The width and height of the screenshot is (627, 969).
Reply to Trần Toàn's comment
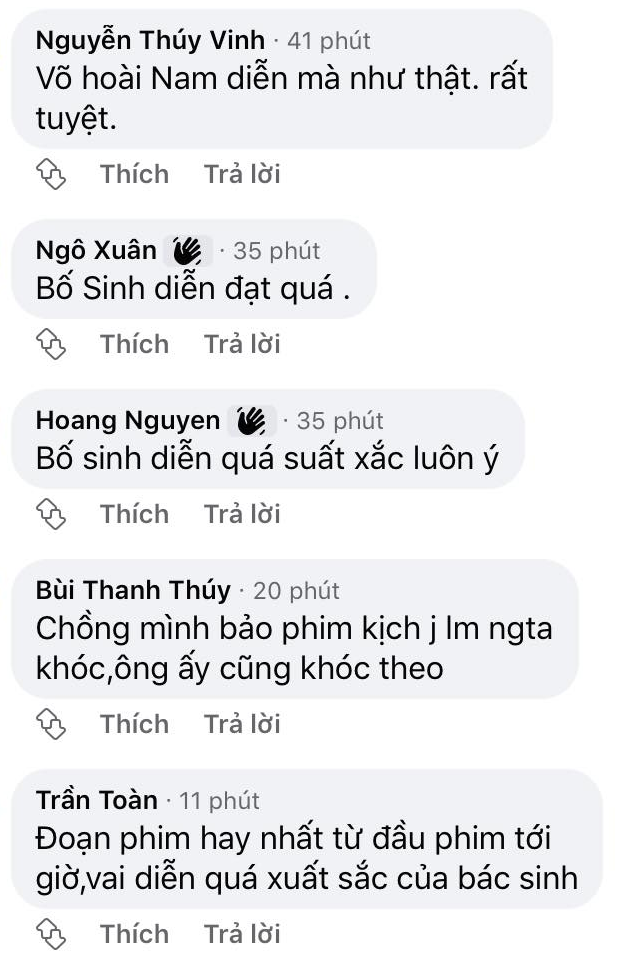(242, 934)
